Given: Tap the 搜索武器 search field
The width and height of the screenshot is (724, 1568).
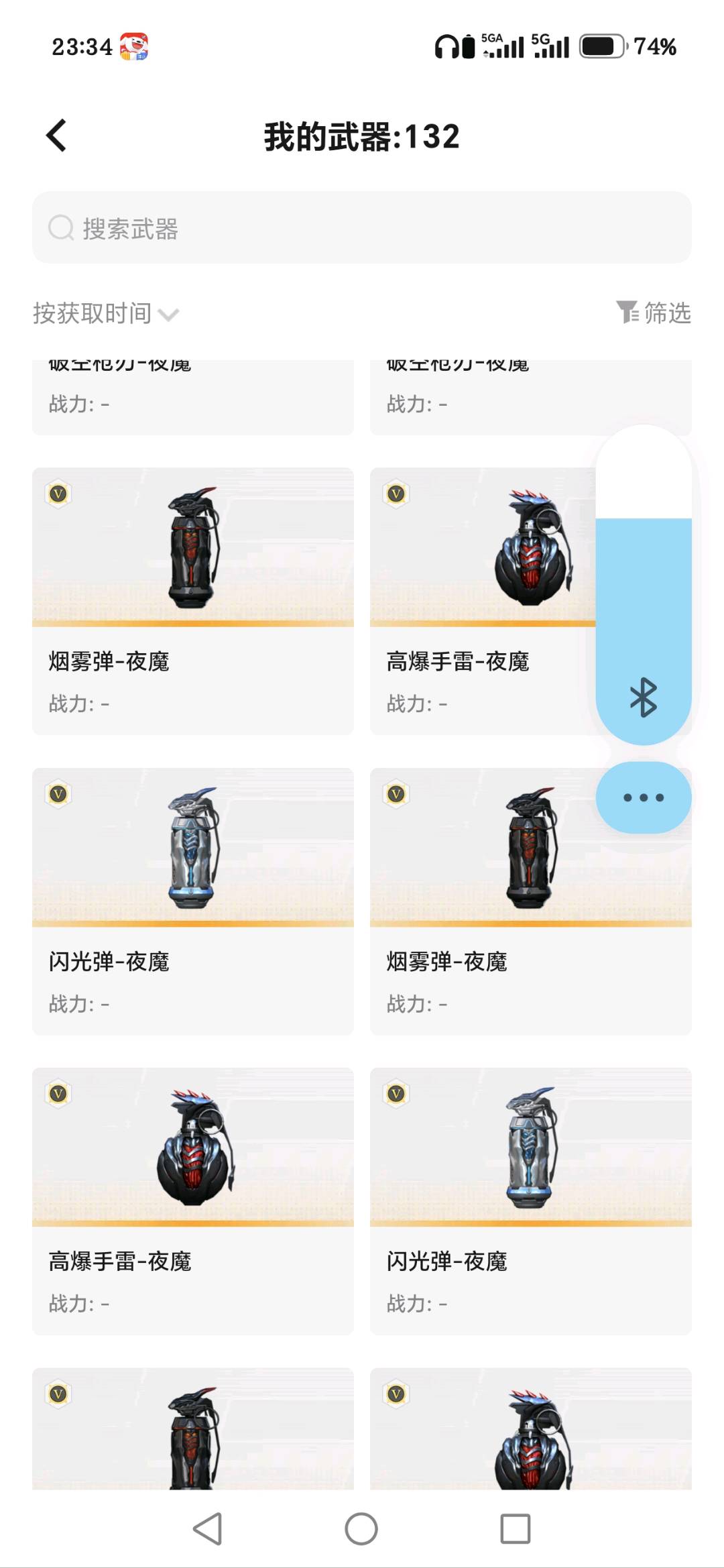Looking at the screenshot, I should pyautogui.click(x=362, y=228).
